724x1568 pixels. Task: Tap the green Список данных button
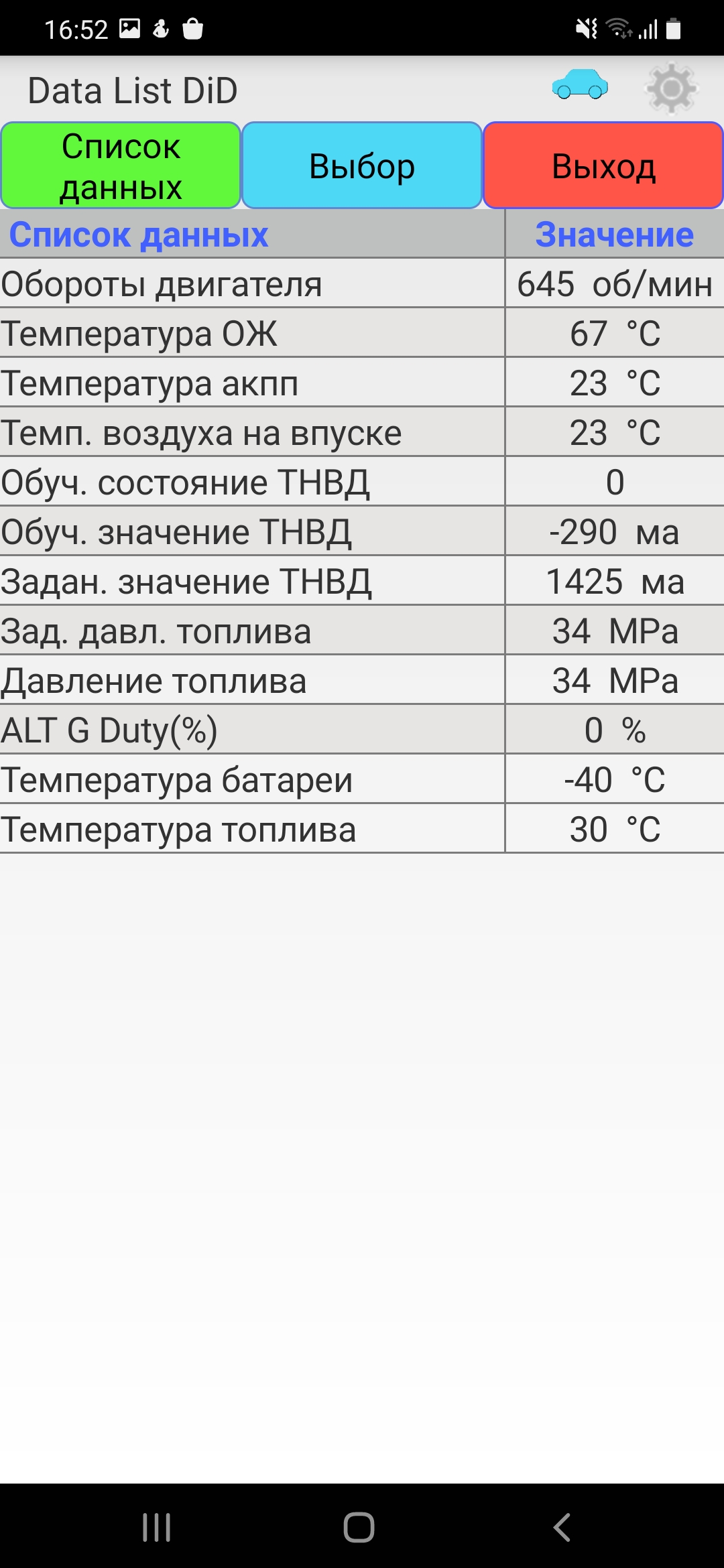[121, 166]
